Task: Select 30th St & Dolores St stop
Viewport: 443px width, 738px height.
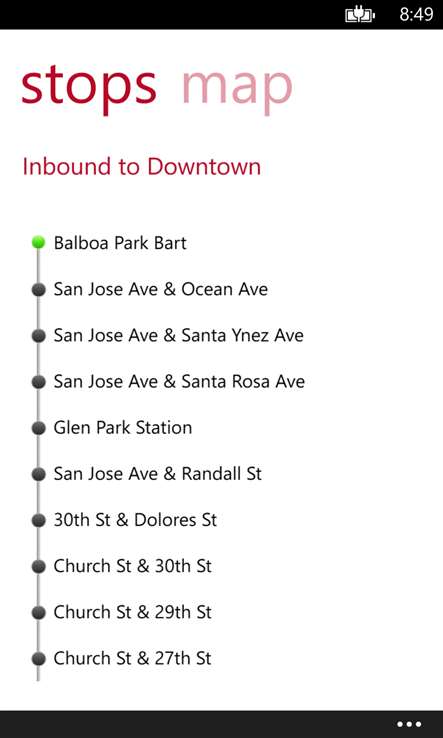Action: point(135,520)
